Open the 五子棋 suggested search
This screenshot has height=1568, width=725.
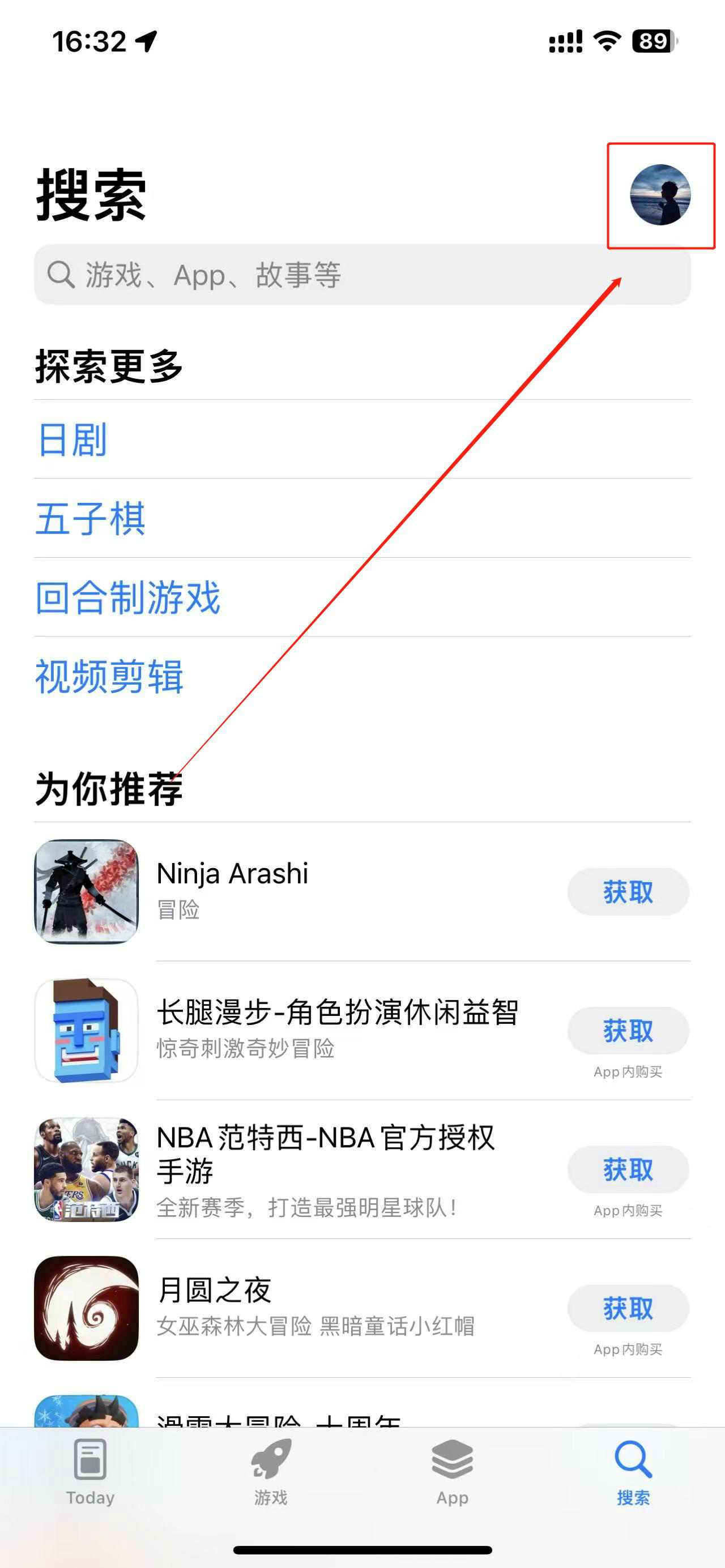point(90,519)
